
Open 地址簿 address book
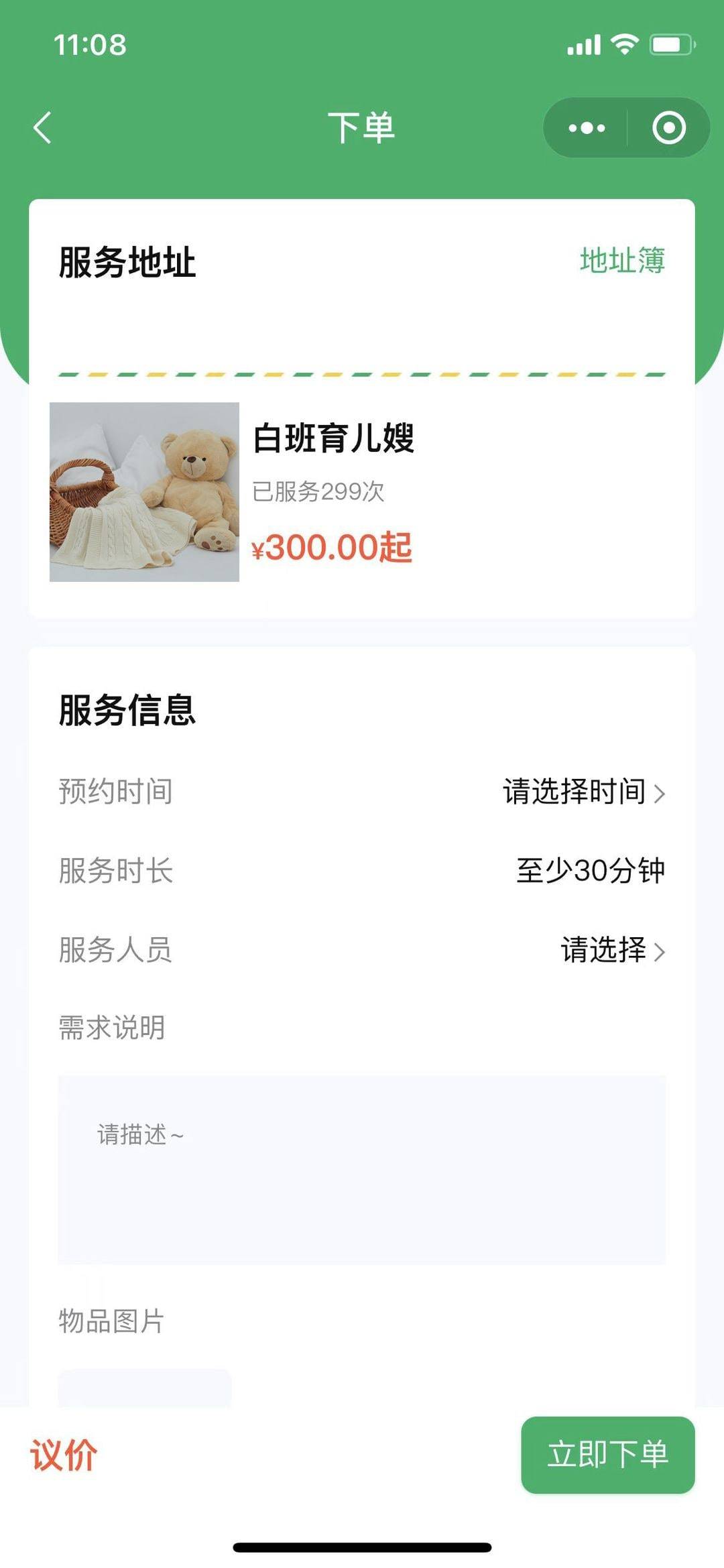click(622, 260)
